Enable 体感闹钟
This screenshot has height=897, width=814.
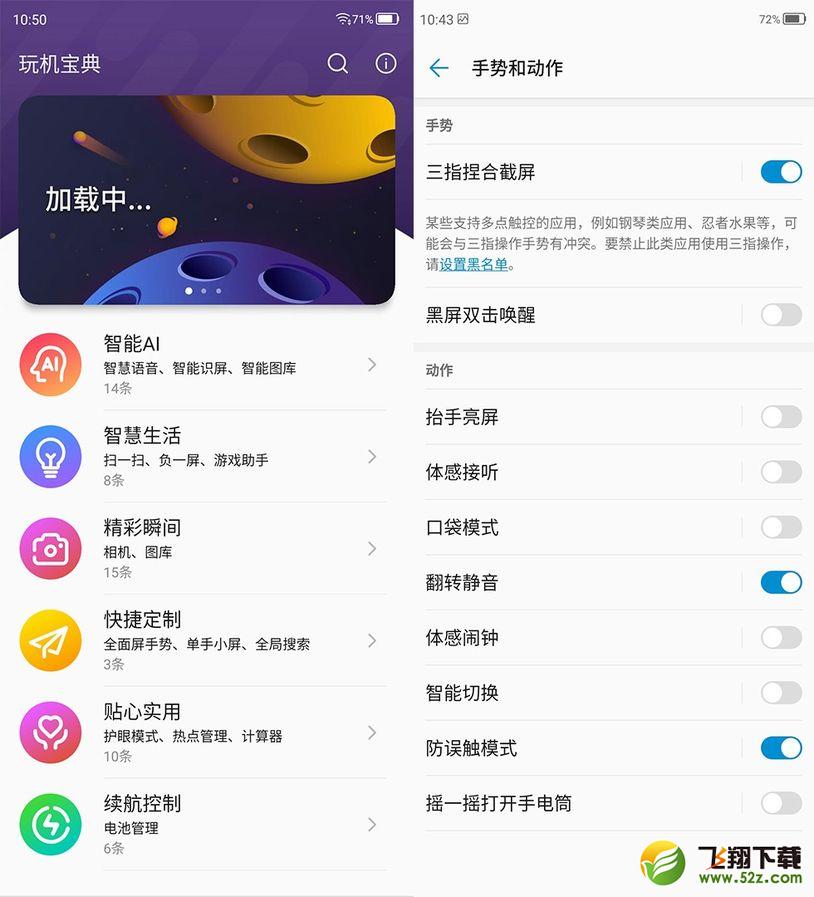pos(781,637)
